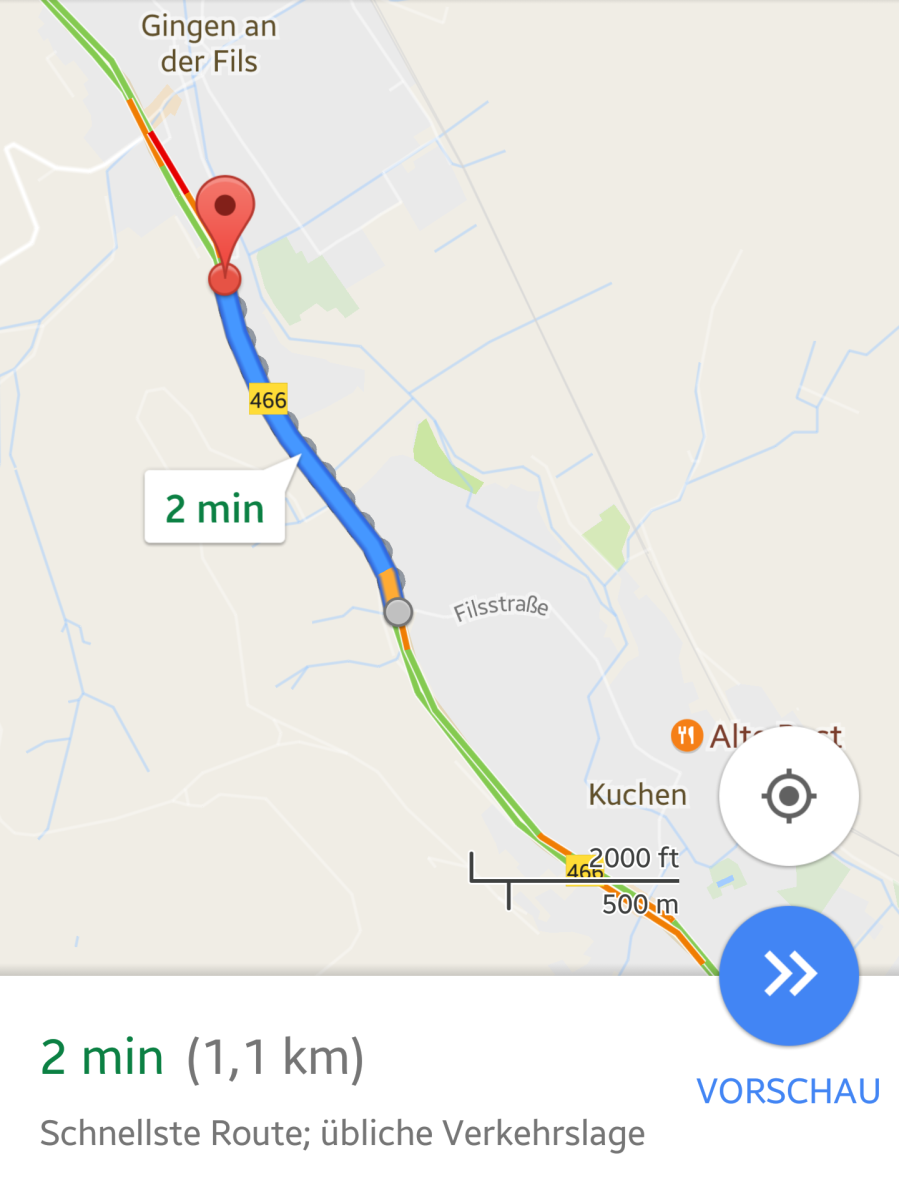Tap the red destination pin

[225, 212]
